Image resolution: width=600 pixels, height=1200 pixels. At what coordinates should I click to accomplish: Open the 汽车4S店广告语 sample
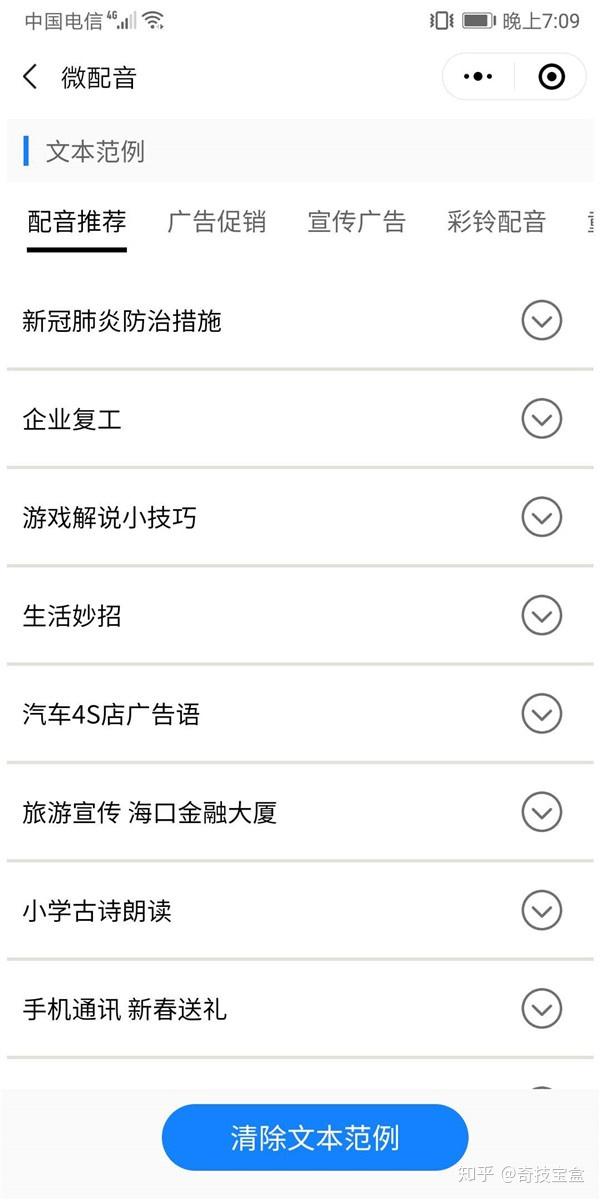click(x=541, y=714)
